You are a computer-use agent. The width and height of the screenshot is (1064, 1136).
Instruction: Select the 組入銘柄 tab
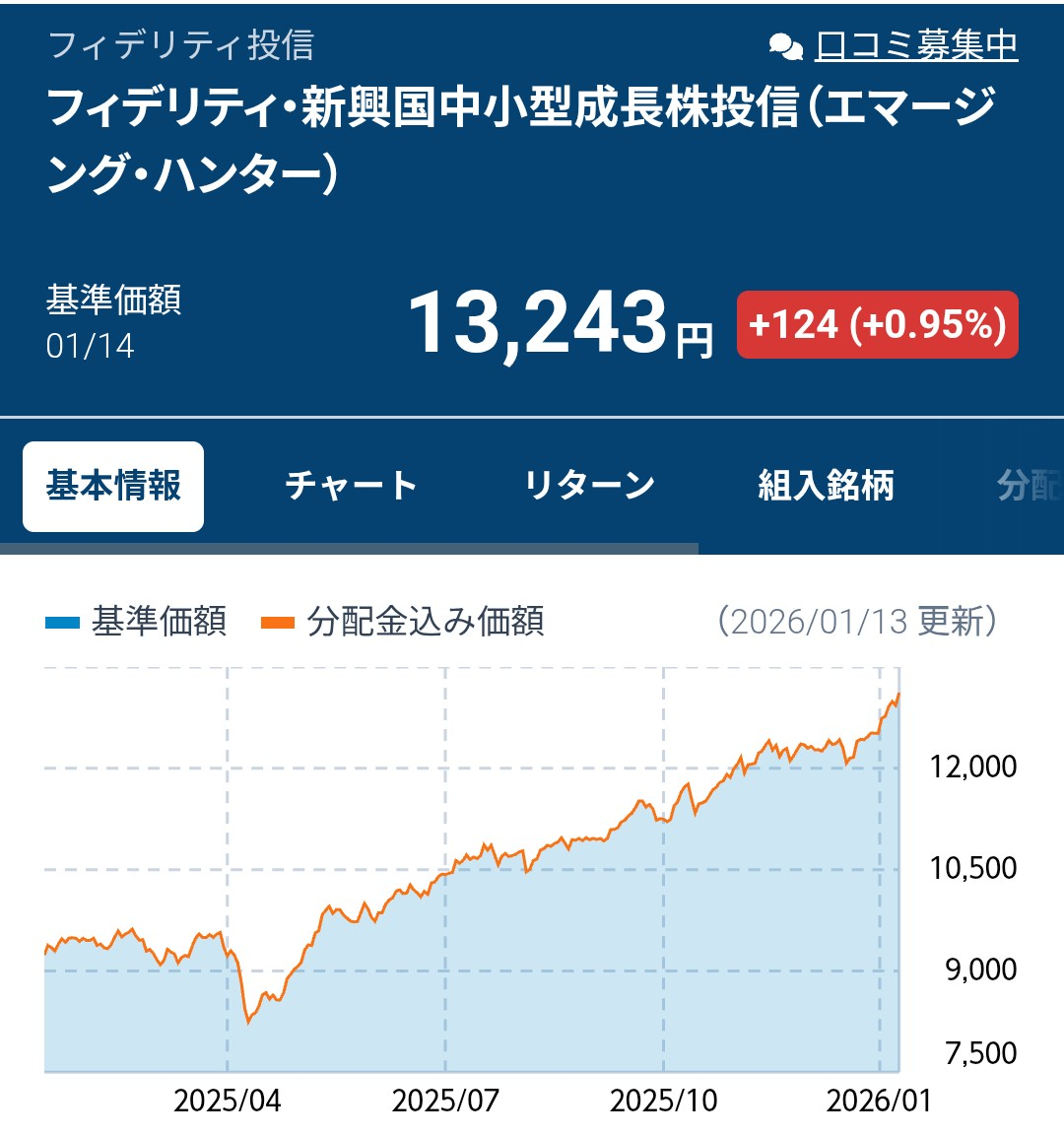[x=826, y=484]
